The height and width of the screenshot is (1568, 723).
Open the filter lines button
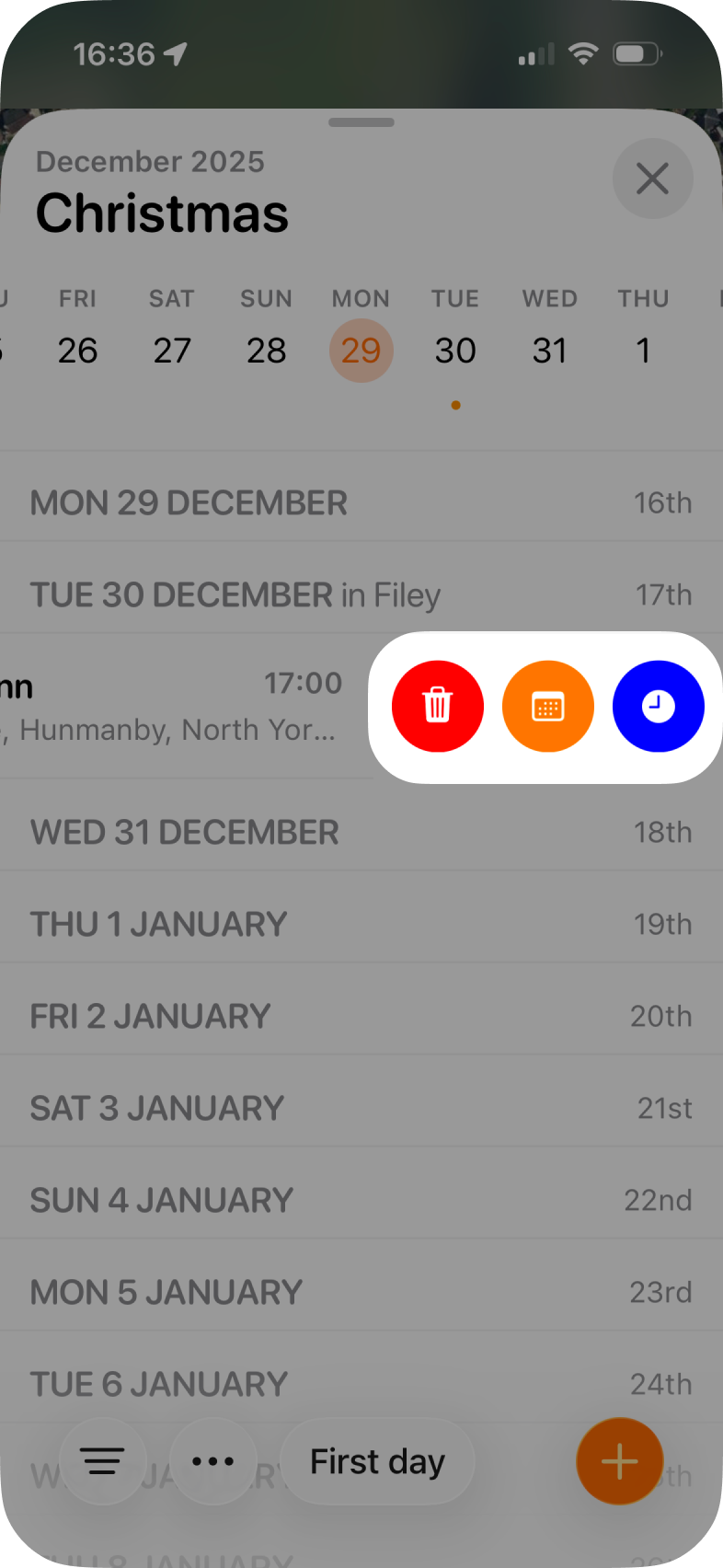point(102,1461)
